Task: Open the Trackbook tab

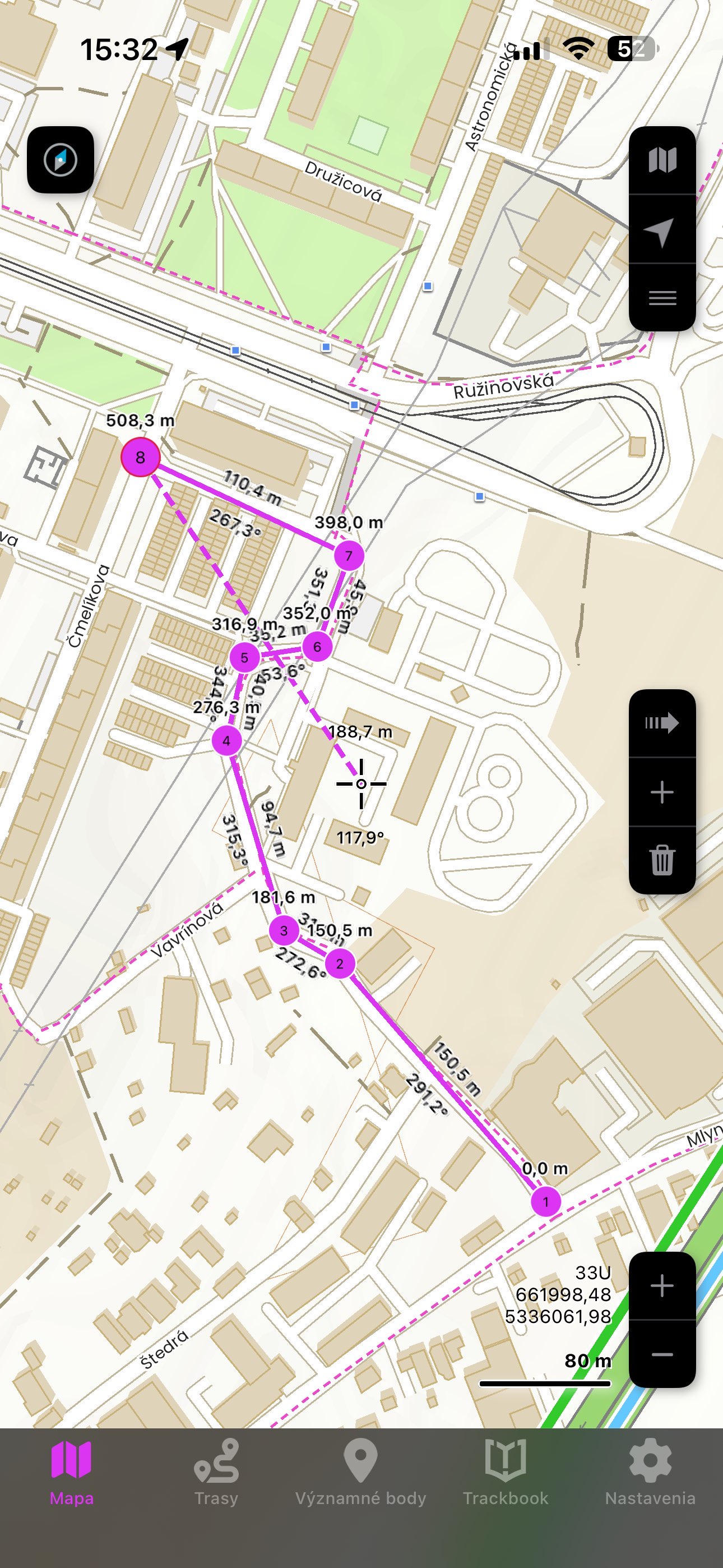Action: pos(505,1472)
